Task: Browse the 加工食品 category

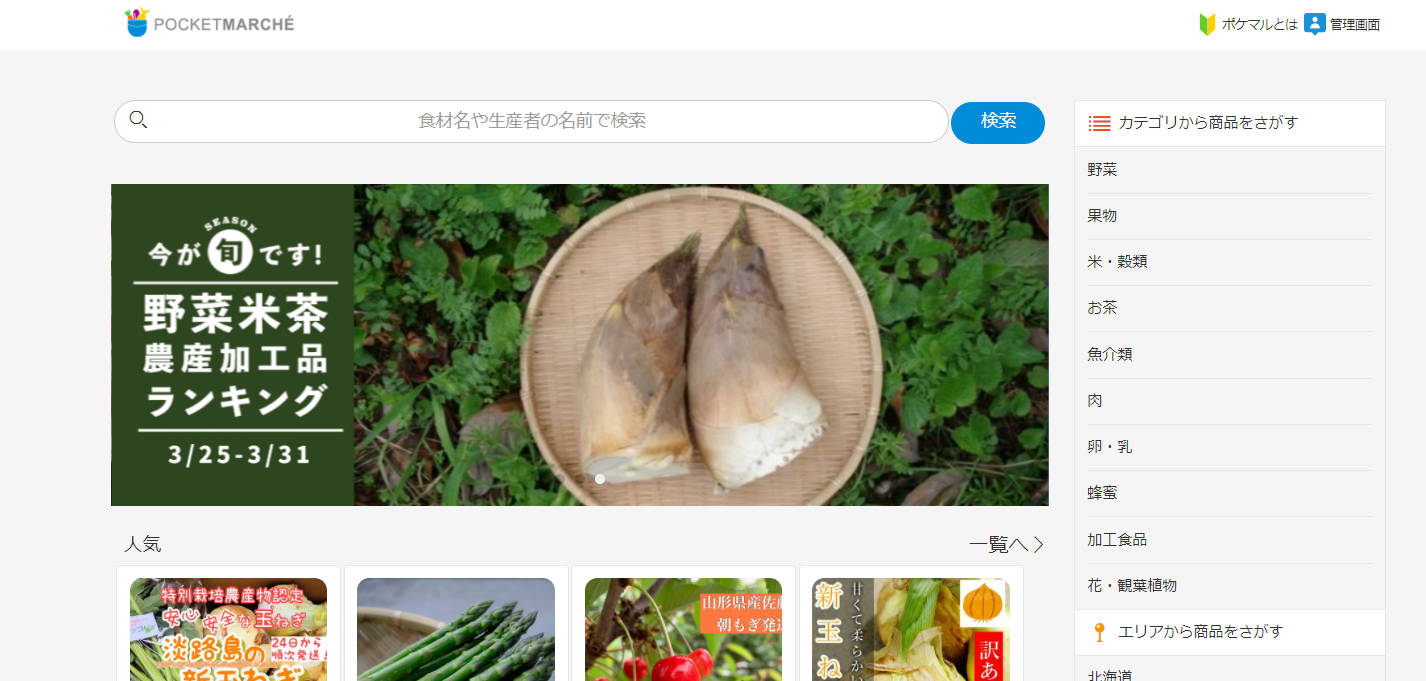Action: click(1117, 539)
